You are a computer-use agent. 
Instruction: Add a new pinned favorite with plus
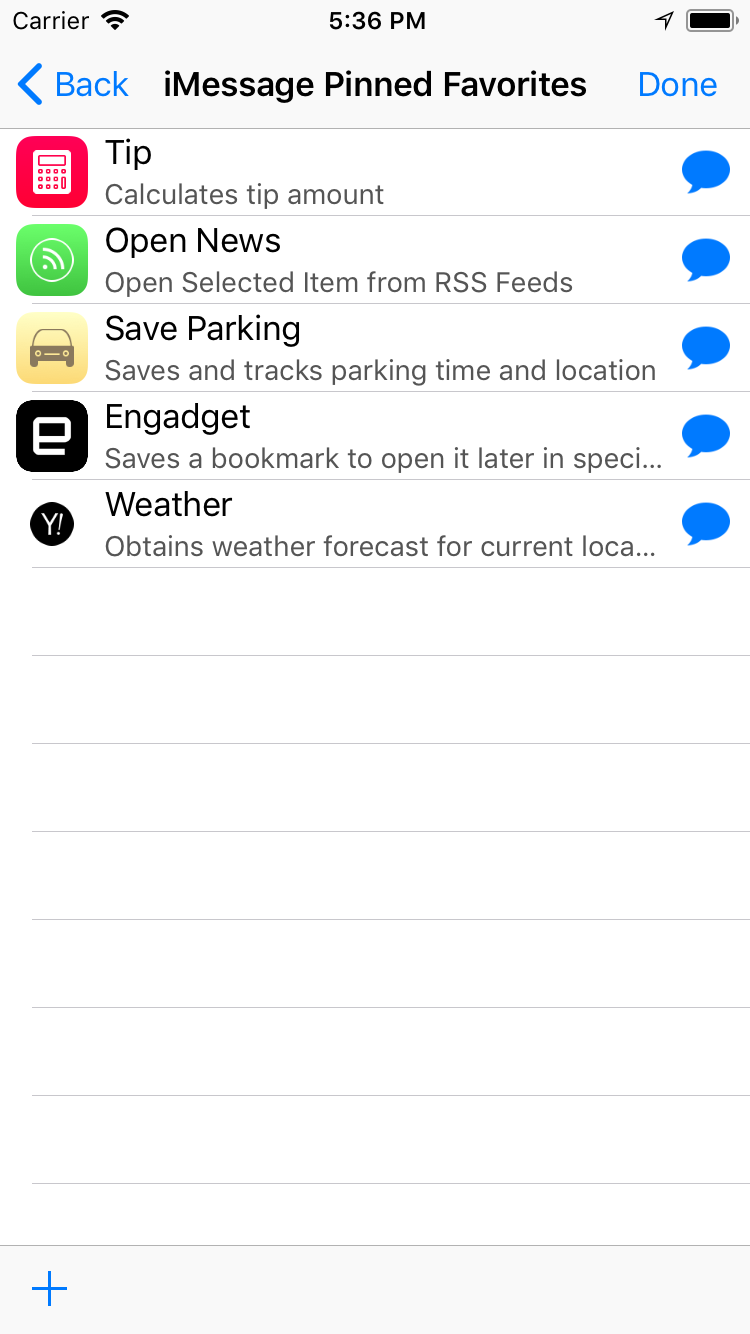click(x=49, y=1289)
